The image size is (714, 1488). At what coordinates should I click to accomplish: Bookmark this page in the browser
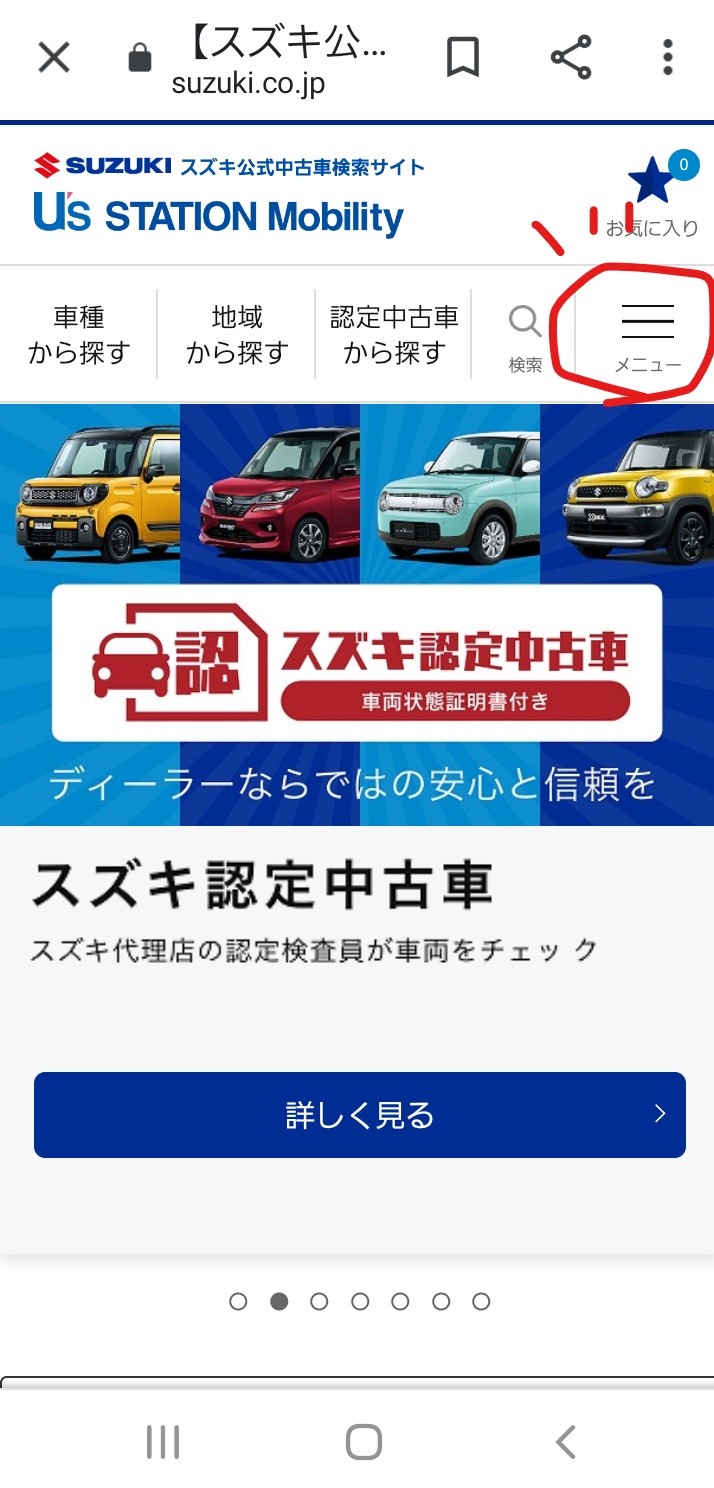[462, 57]
